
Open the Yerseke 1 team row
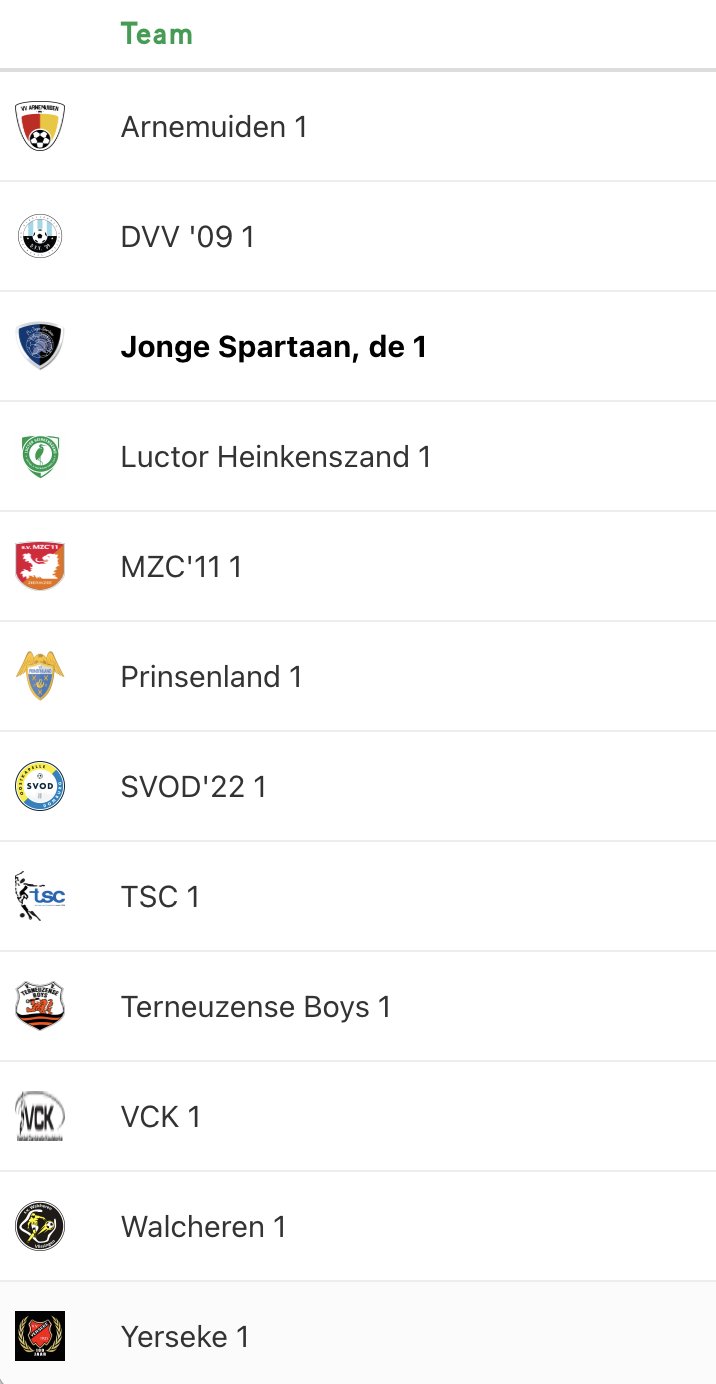click(x=358, y=1333)
